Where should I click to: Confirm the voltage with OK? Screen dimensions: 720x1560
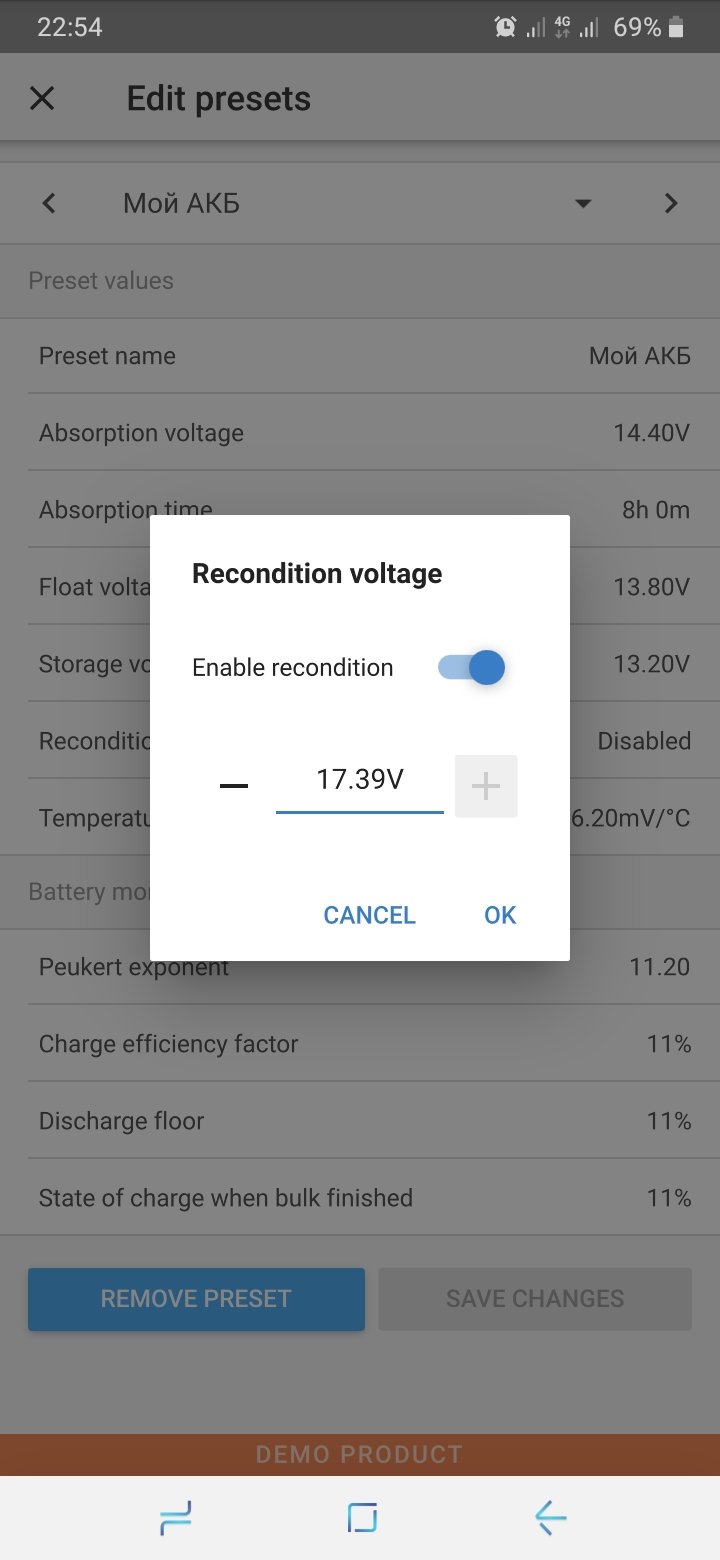pyautogui.click(x=500, y=915)
